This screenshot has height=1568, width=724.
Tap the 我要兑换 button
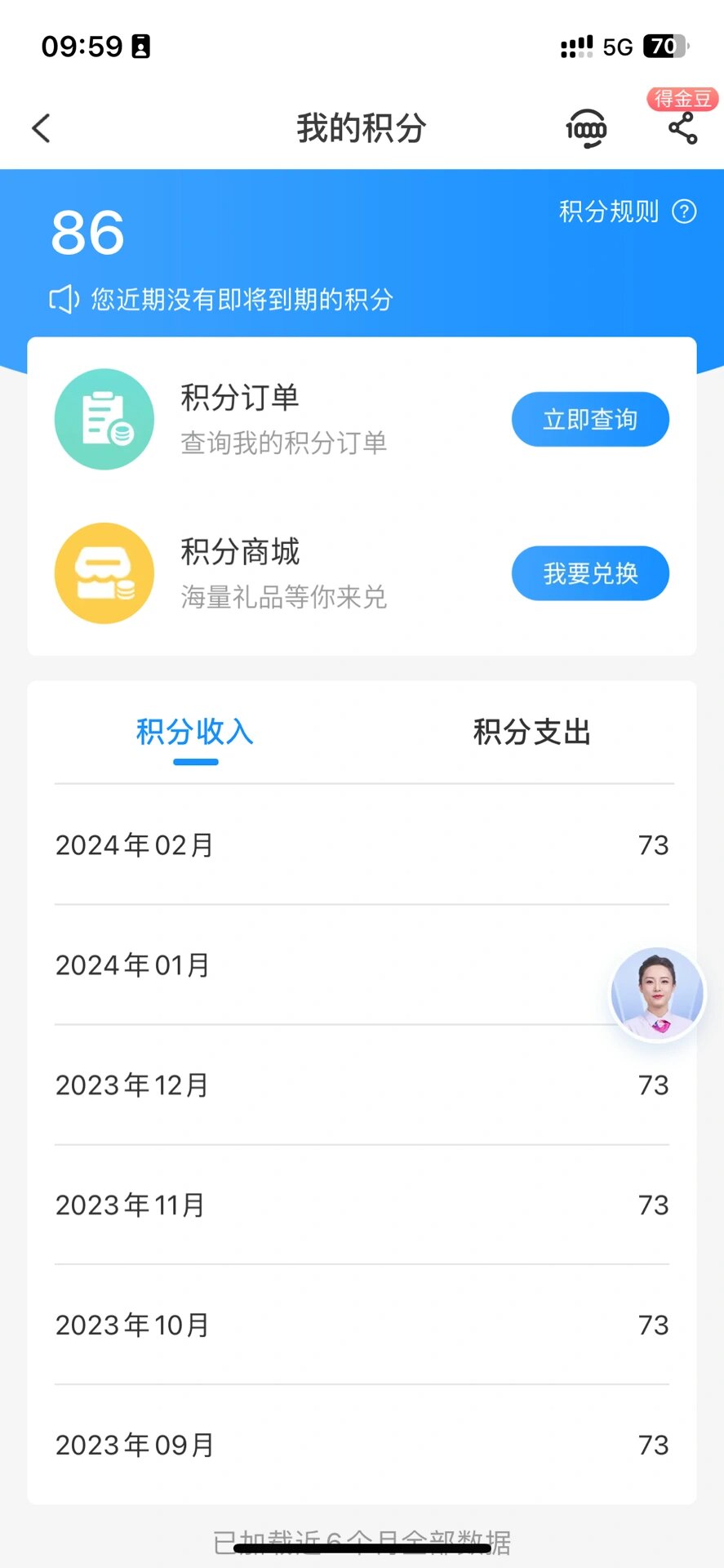tap(590, 573)
